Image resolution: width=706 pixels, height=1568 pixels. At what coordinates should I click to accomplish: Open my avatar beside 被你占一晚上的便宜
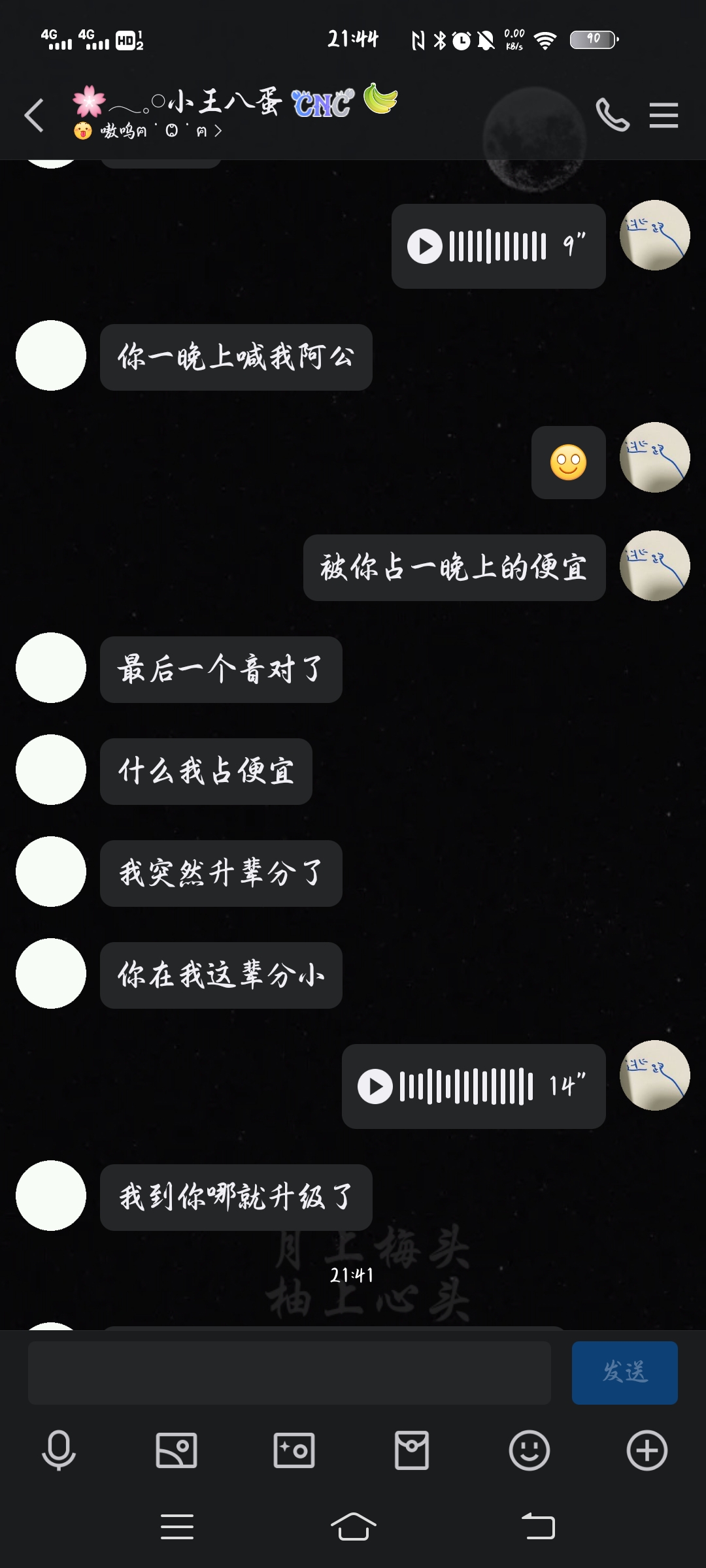pyautogui.click(x=654, y=566)
